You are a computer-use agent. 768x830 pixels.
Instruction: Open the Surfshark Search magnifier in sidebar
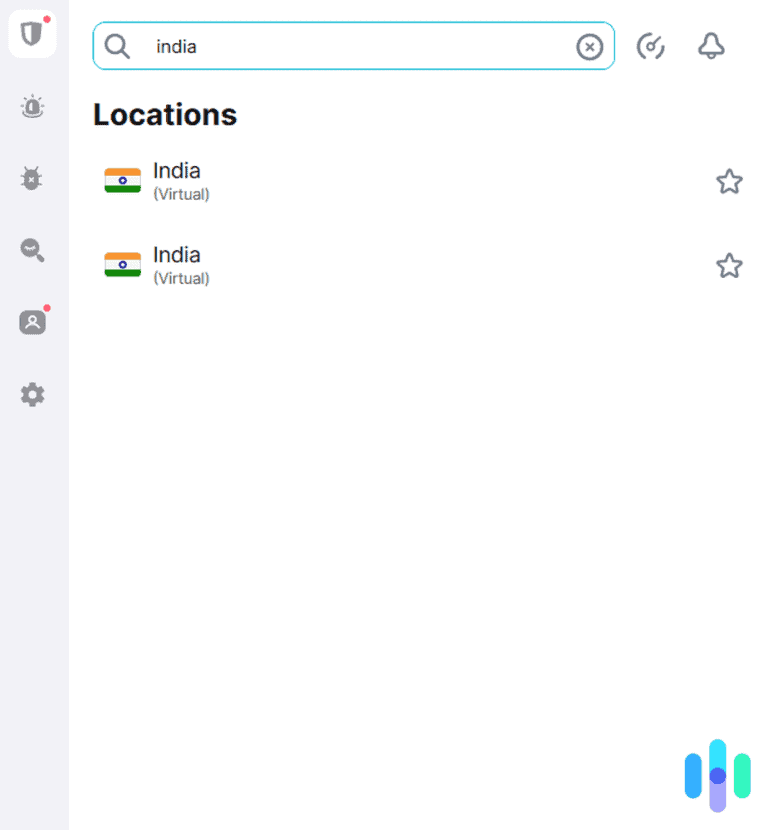[x=32, y=250]
